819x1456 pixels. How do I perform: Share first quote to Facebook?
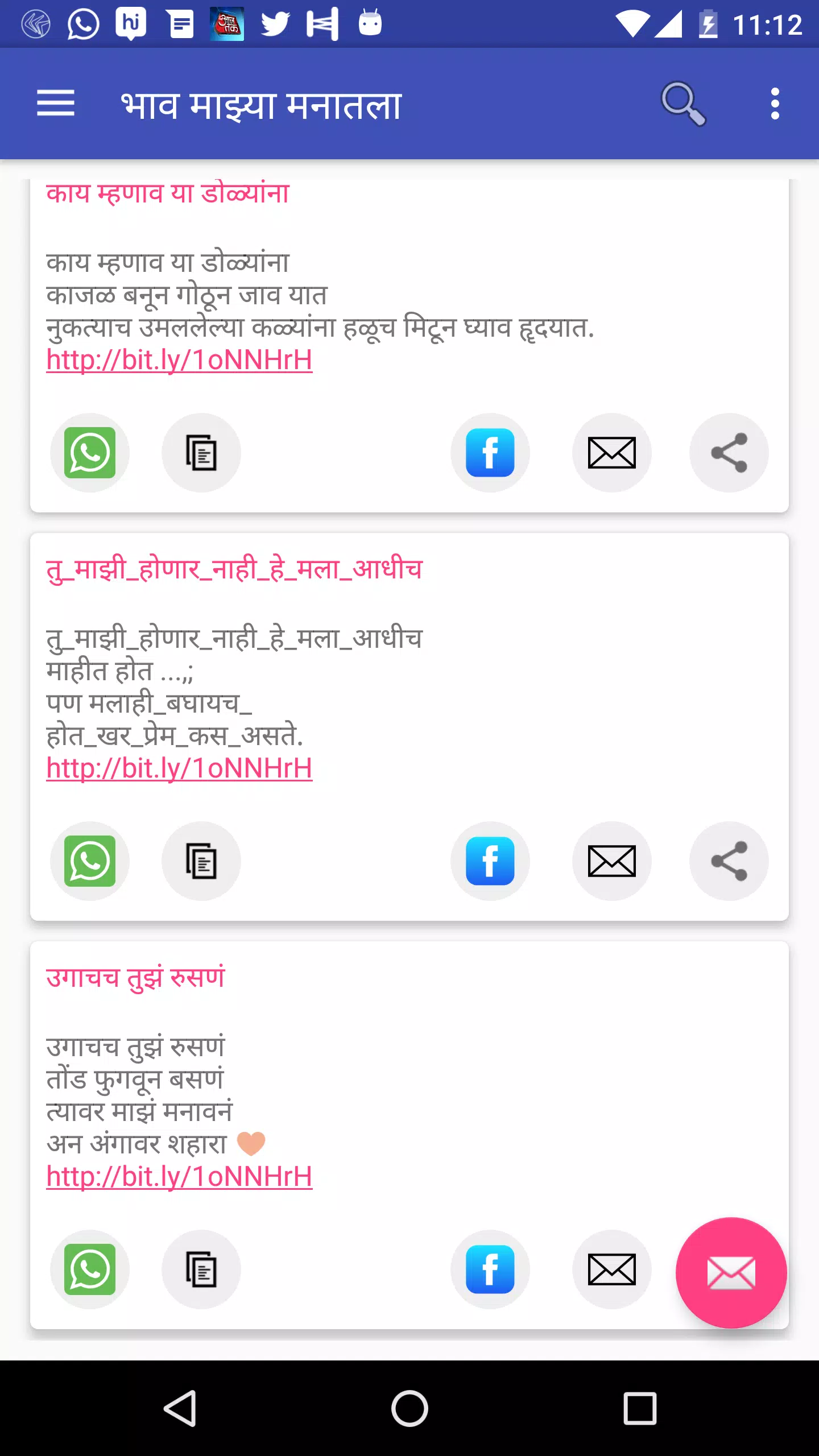click(490, 452)
